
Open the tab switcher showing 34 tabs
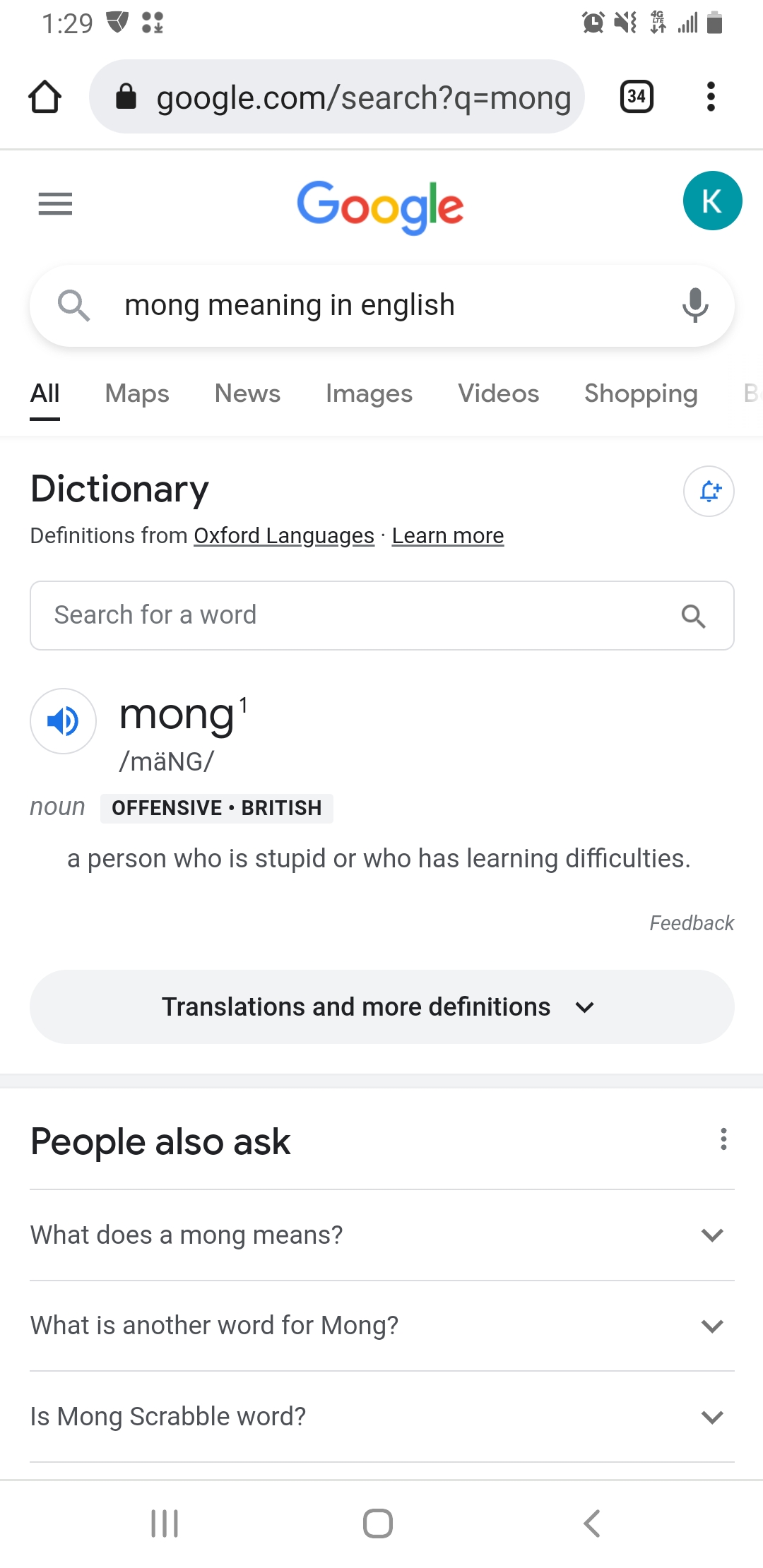(636, 97)
